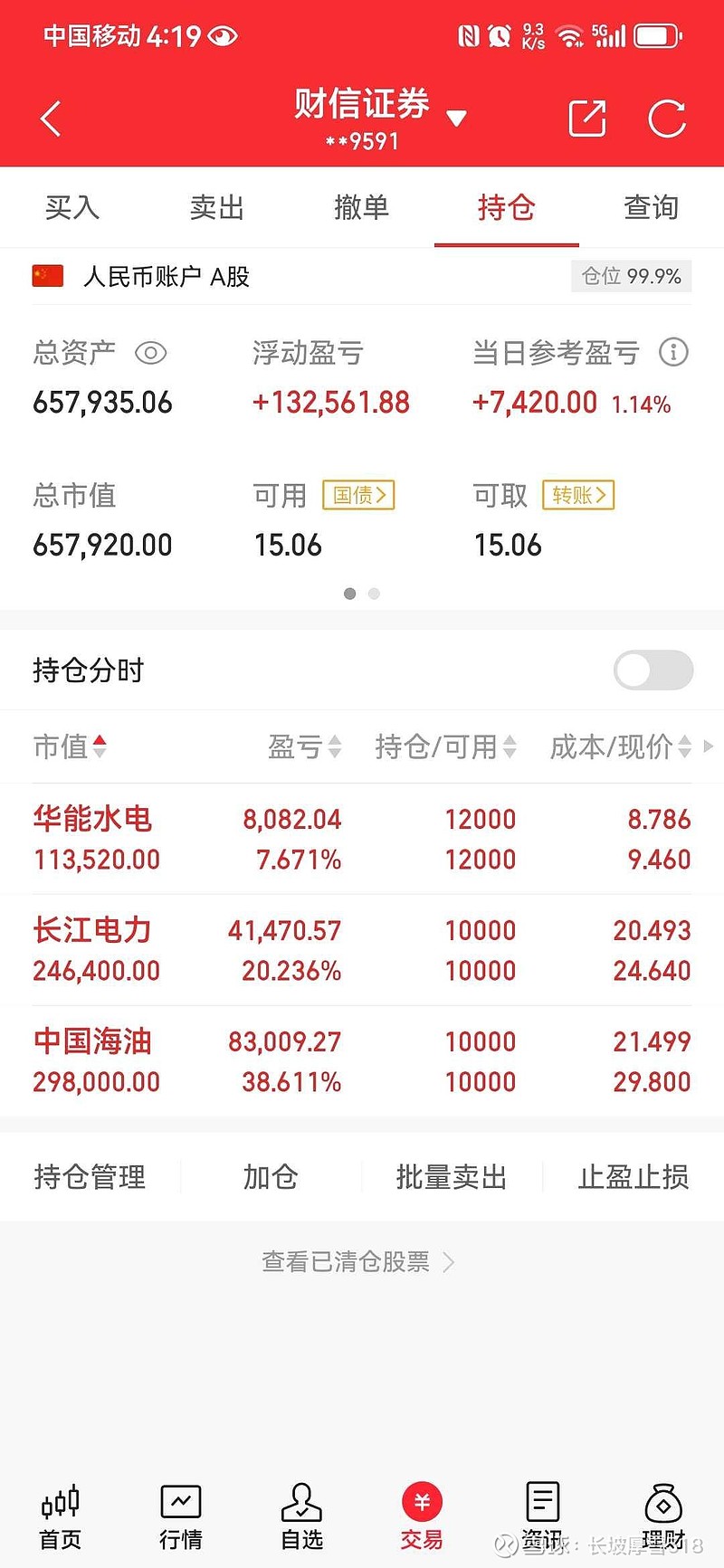Go to the 行情 bottom tab
Screen dimensions: 724x1568
tap(181, 1517)
